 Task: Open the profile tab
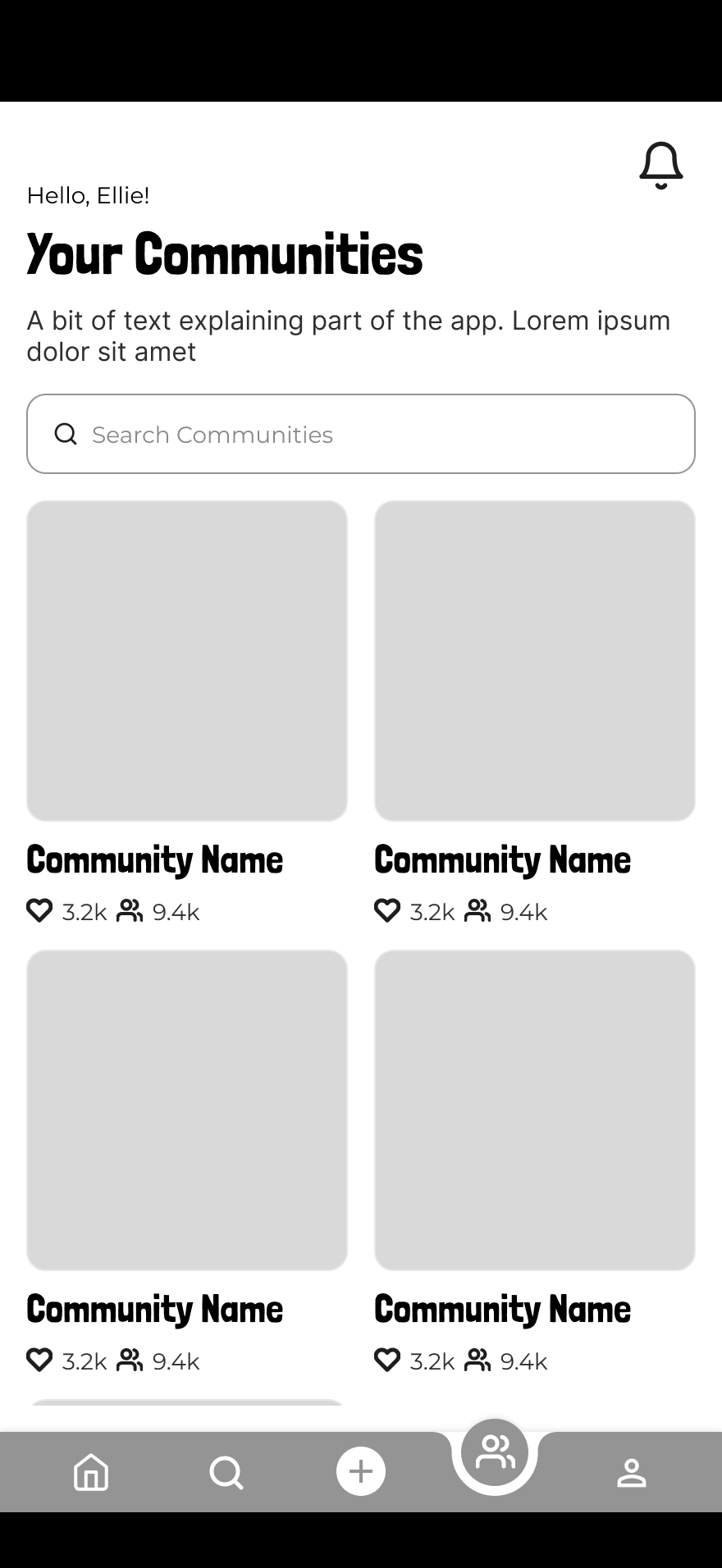pyautogui.click(x=631, y=1472)
